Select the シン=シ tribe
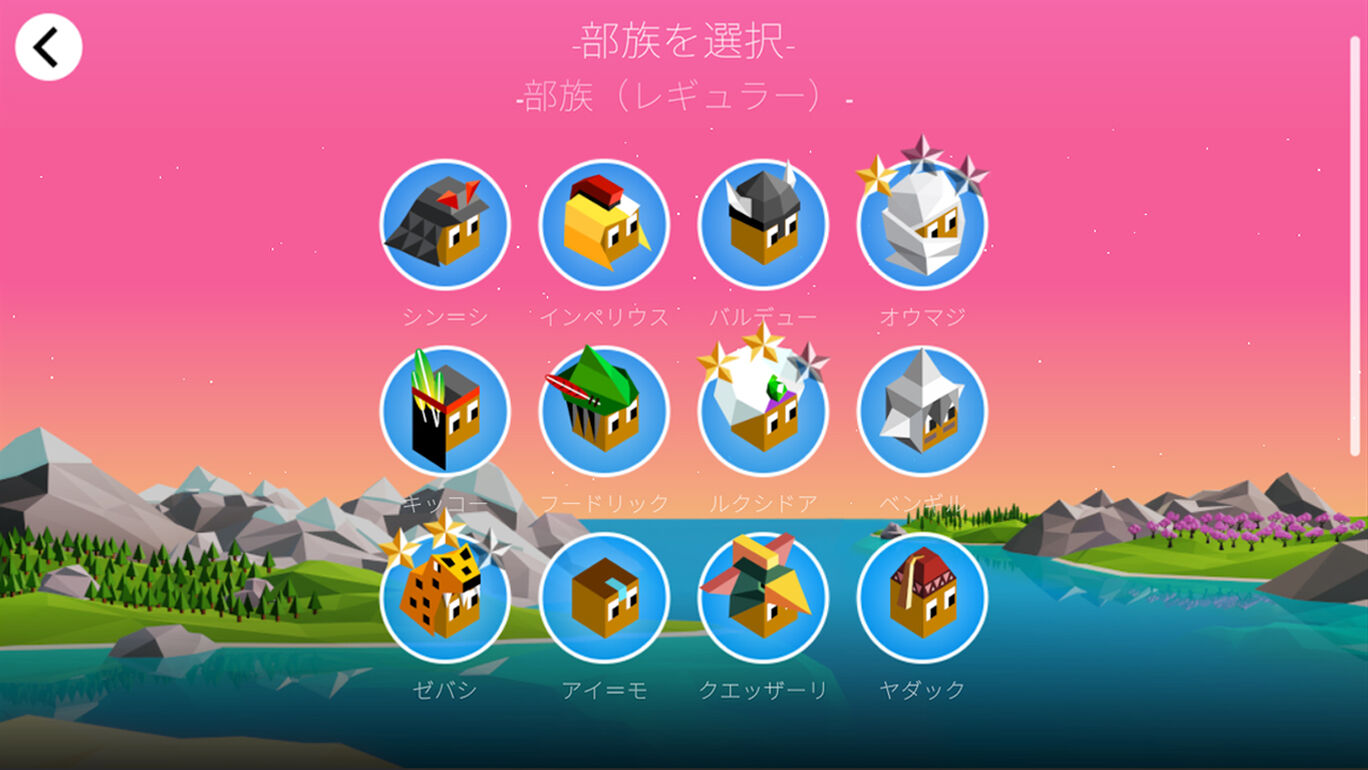This screenshot has height=770, width=1368. tap(445, 225)
